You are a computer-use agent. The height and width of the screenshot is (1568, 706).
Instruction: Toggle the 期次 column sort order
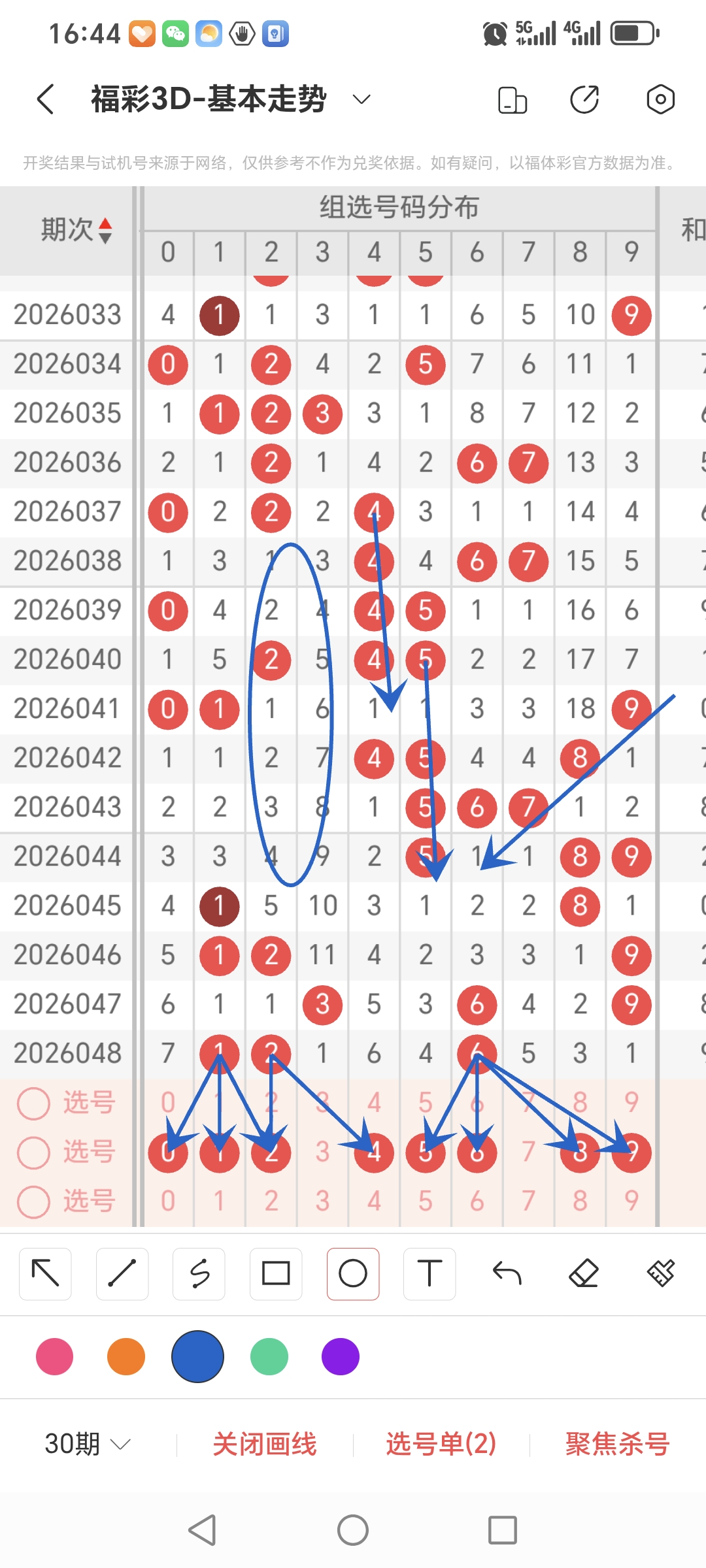[105, 230]
